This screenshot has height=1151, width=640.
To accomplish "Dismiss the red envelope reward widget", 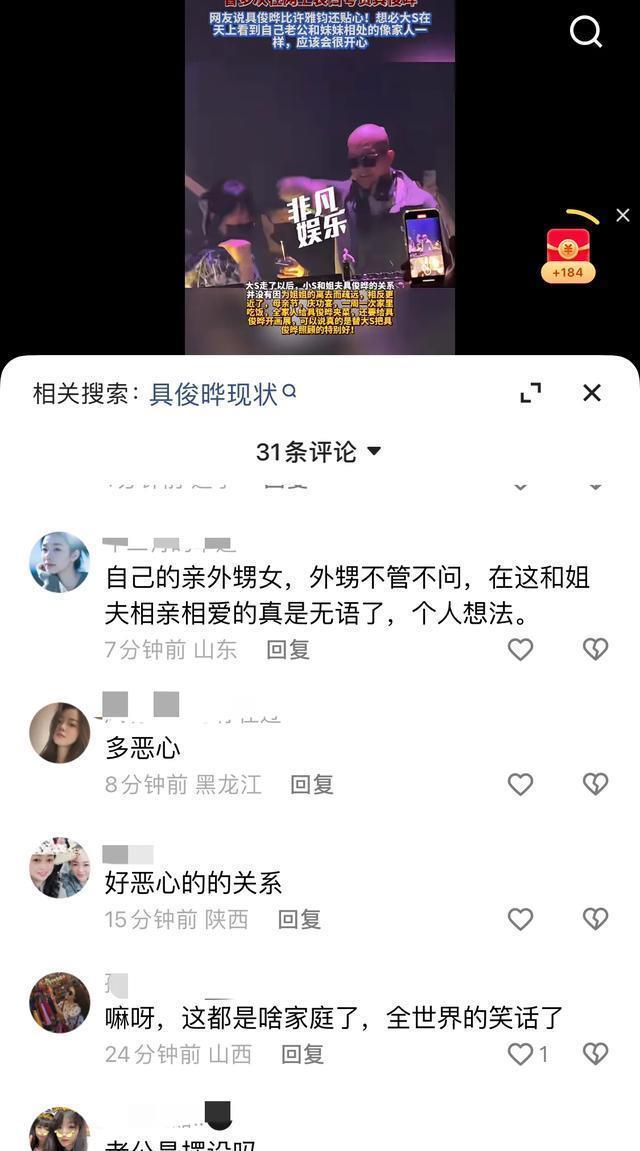I will point(623,215).
